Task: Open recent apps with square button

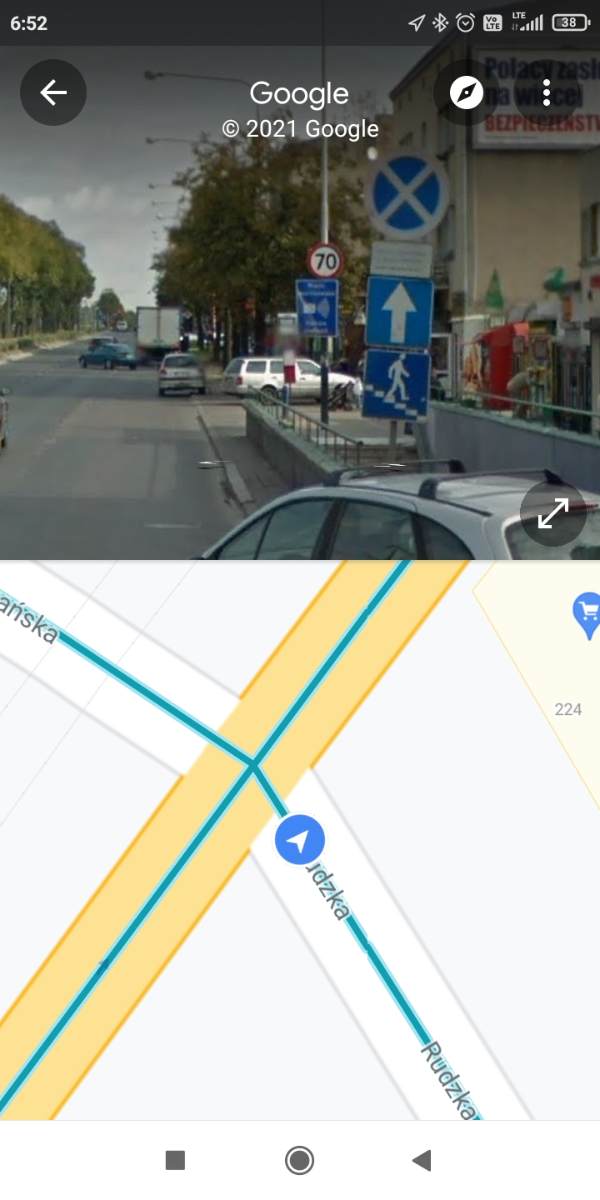Action: [175, 1160]
